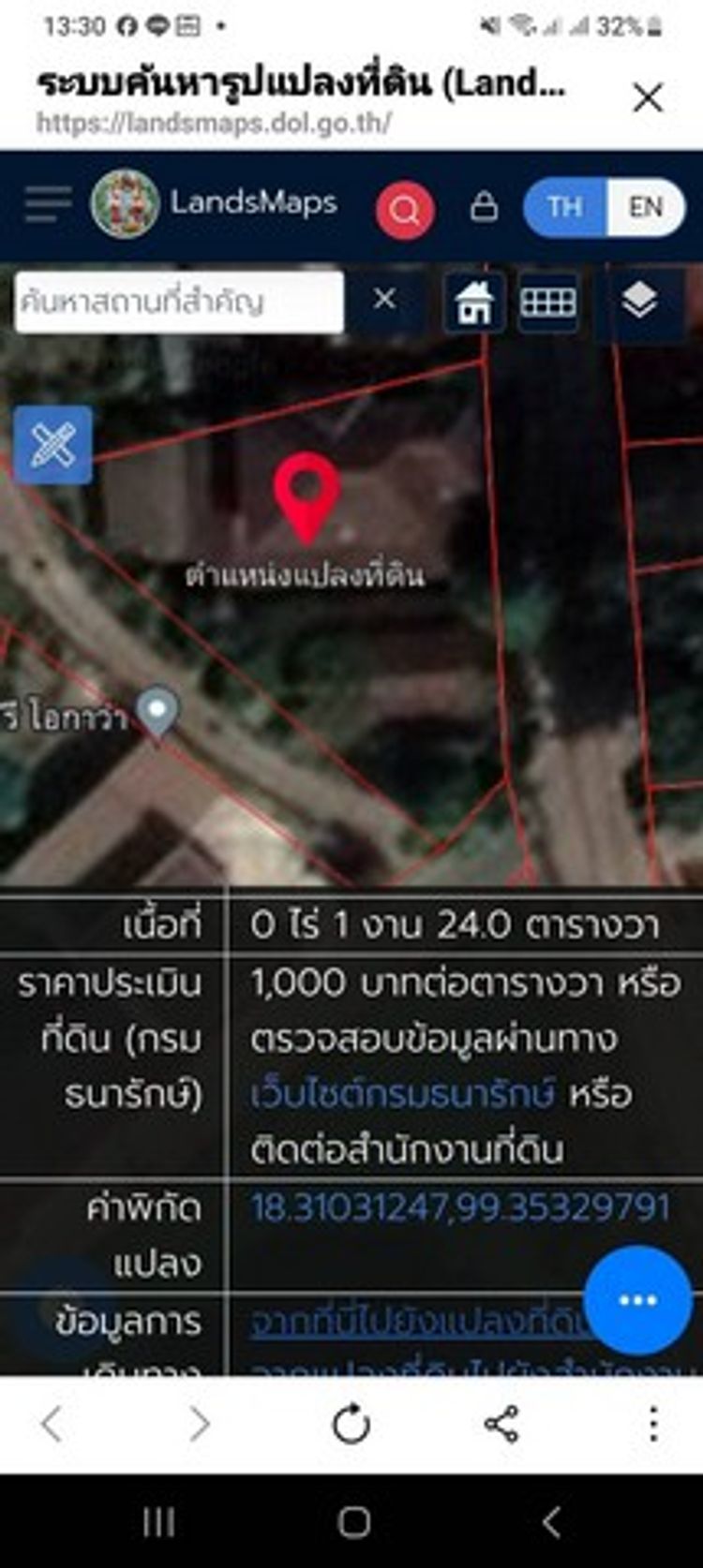The image size is (703, 1568).
Task: Tap the house icon on the map toolbar
Action: [x=474, y=302]
